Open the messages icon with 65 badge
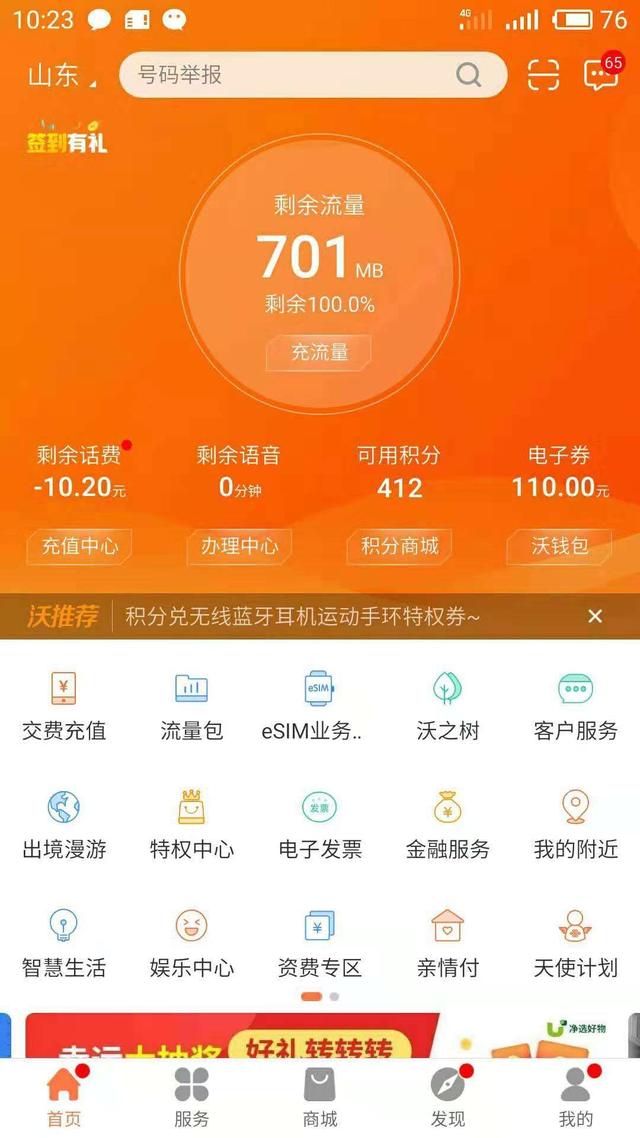 [602, 75]
